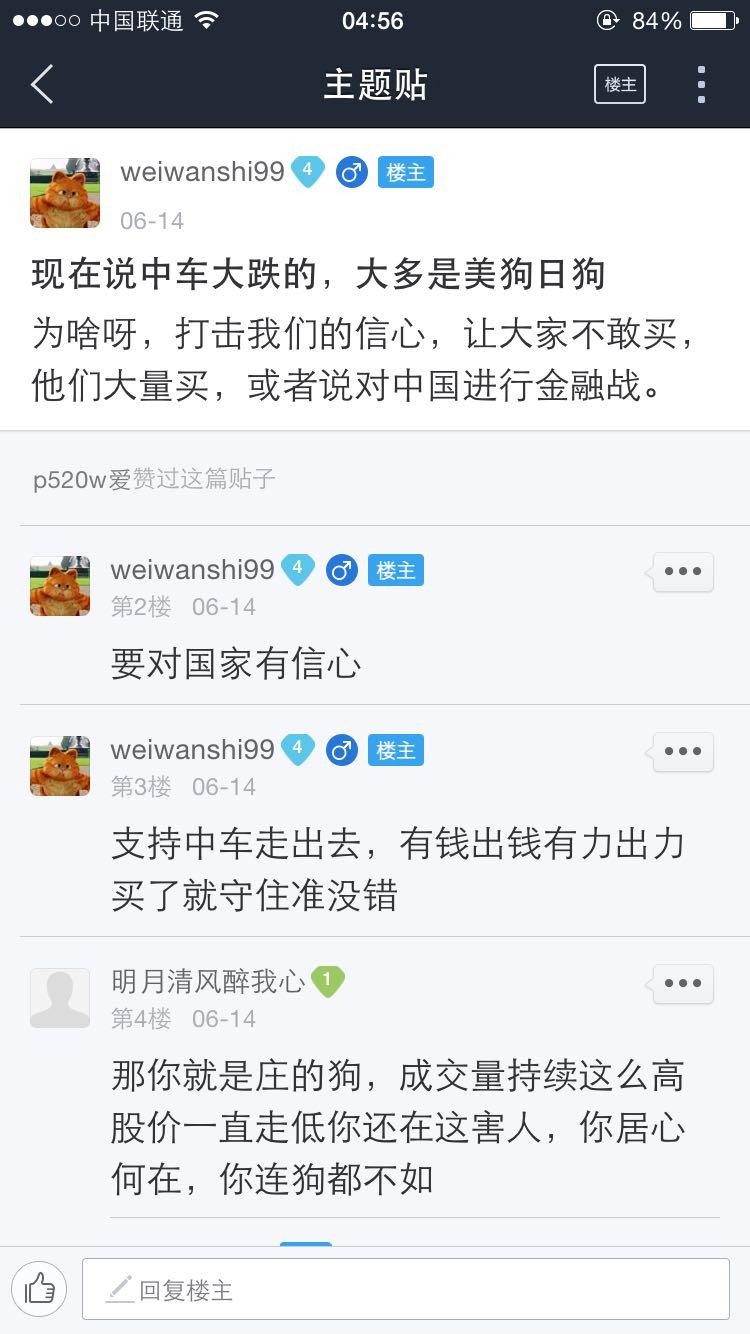
Task: Open weiwanshi99 username on the main post
Action: [203, 172]
